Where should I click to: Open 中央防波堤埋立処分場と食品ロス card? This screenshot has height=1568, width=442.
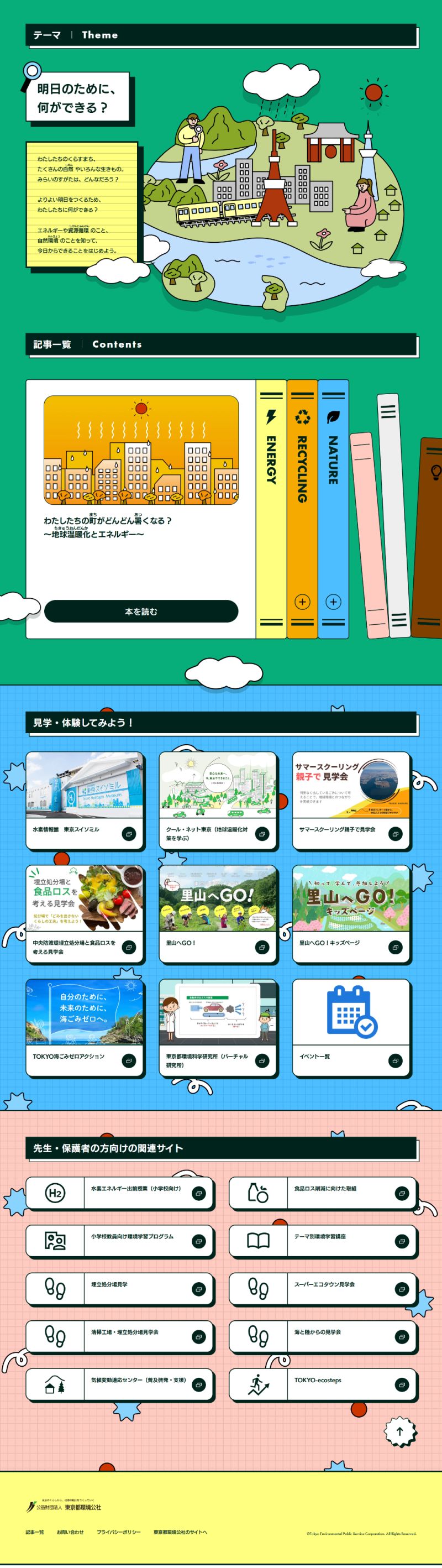click(85, 913)
